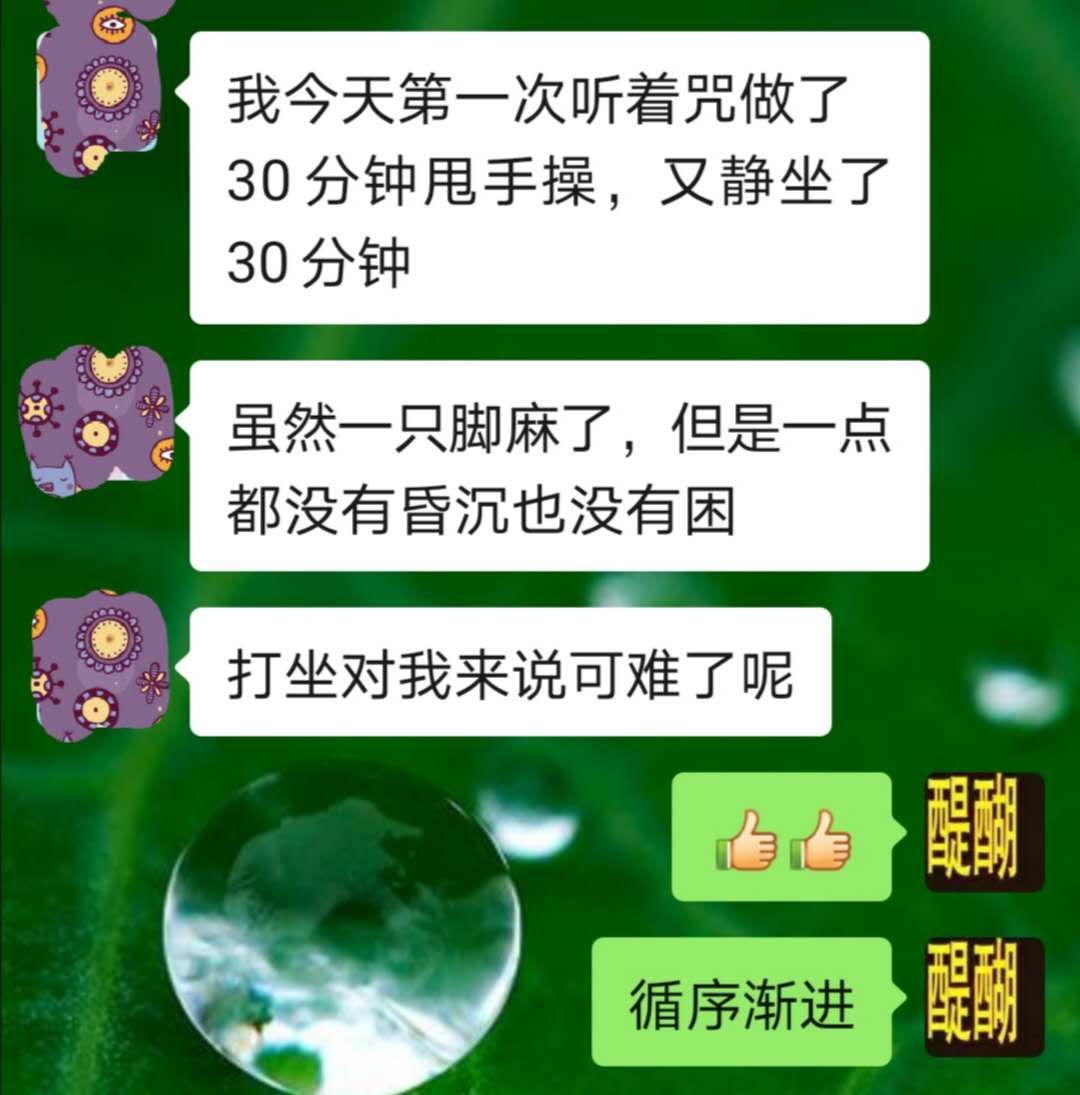The width and height of the screenshot is (1080, 1095).
Task: Select the top 醍醐 yellow text sticker
Action: pos(985,830)
